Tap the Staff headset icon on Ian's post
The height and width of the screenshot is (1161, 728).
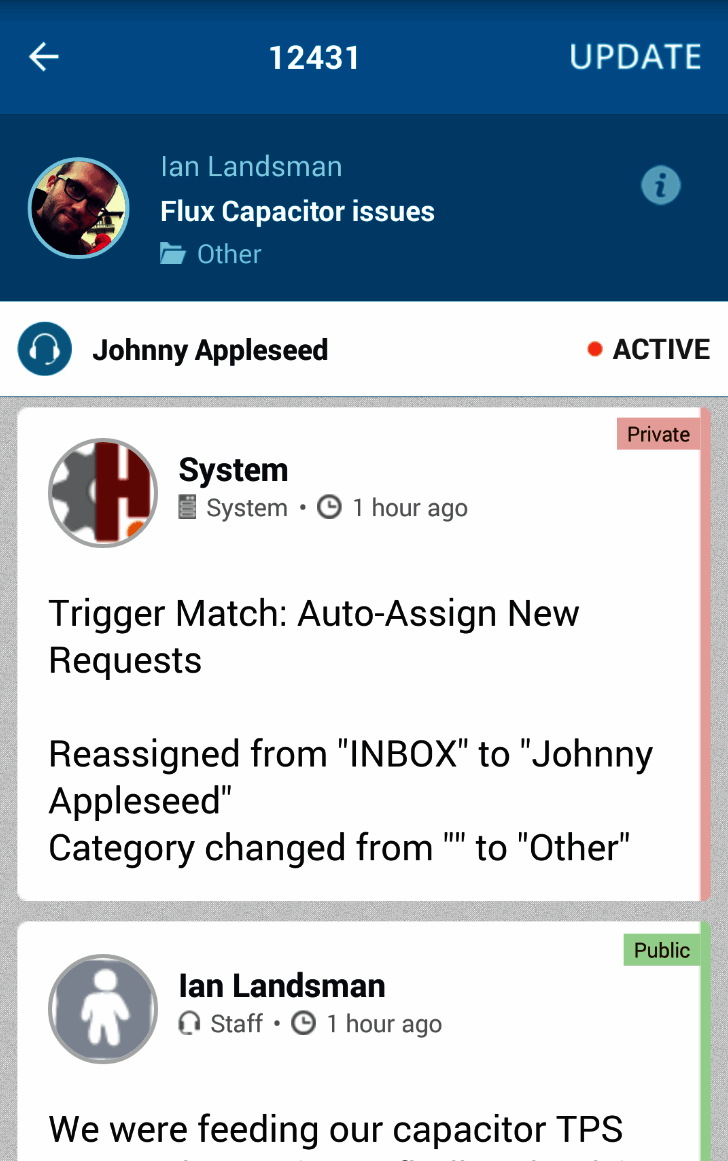click(190, 1023)
